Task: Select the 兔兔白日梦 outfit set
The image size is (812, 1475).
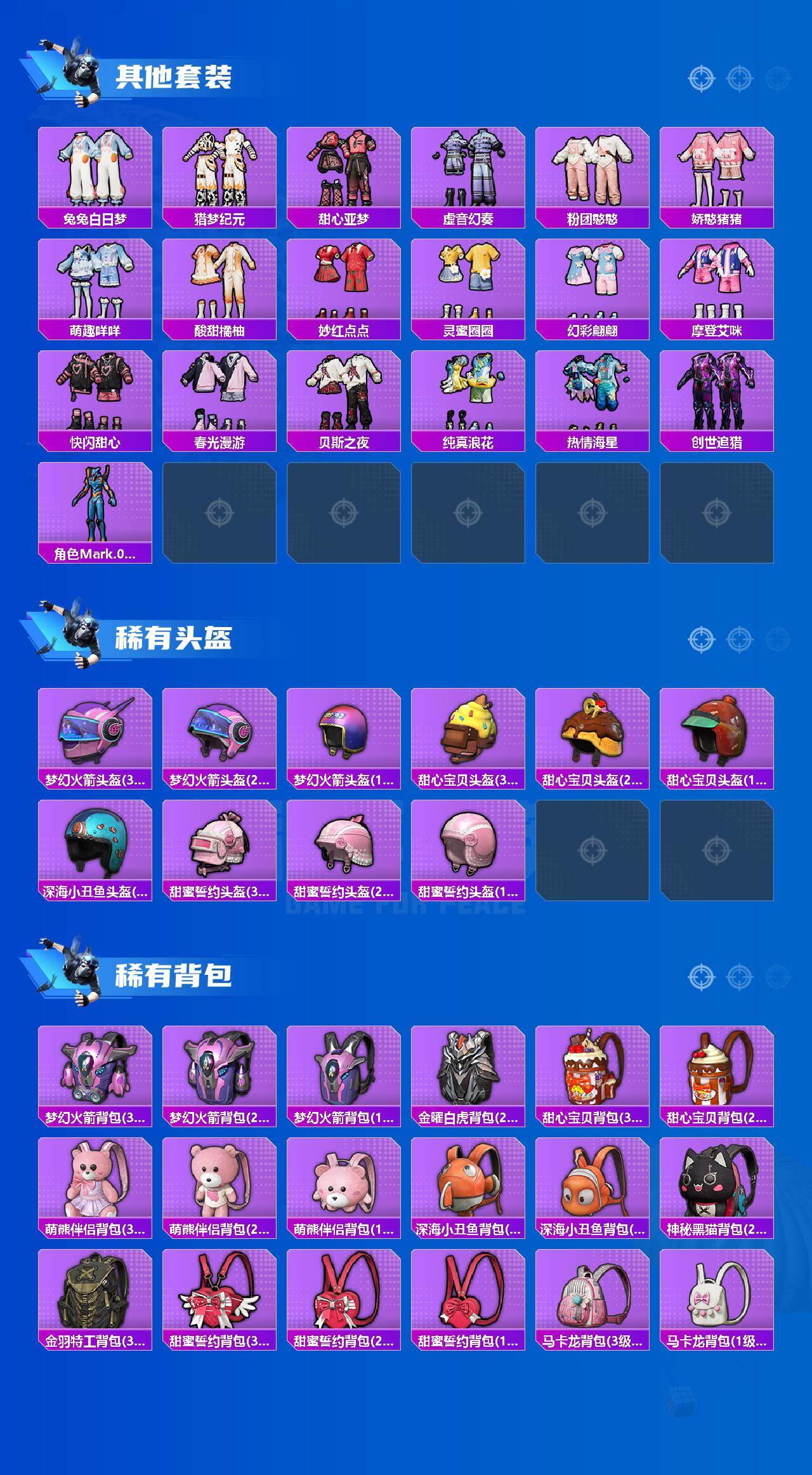Action: tap(95, 171)
